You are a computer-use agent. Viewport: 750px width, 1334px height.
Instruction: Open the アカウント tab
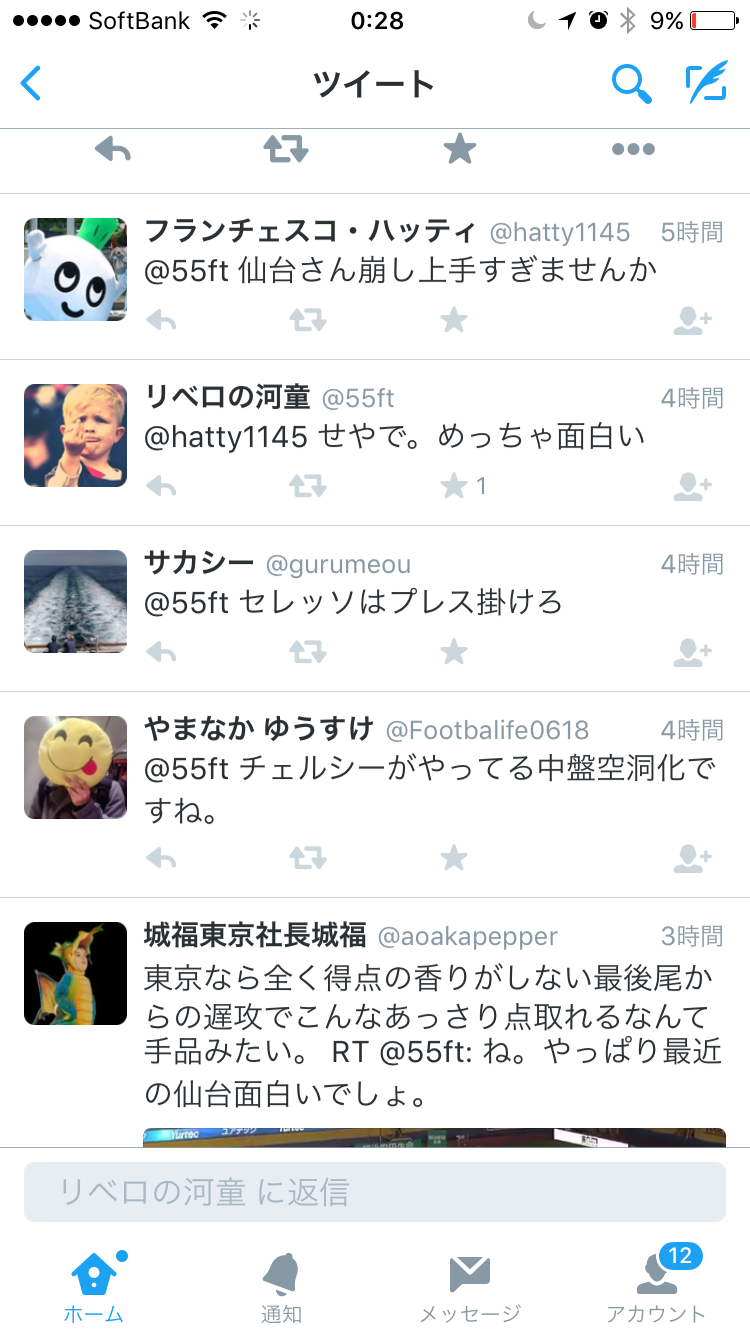point(656,1285)
